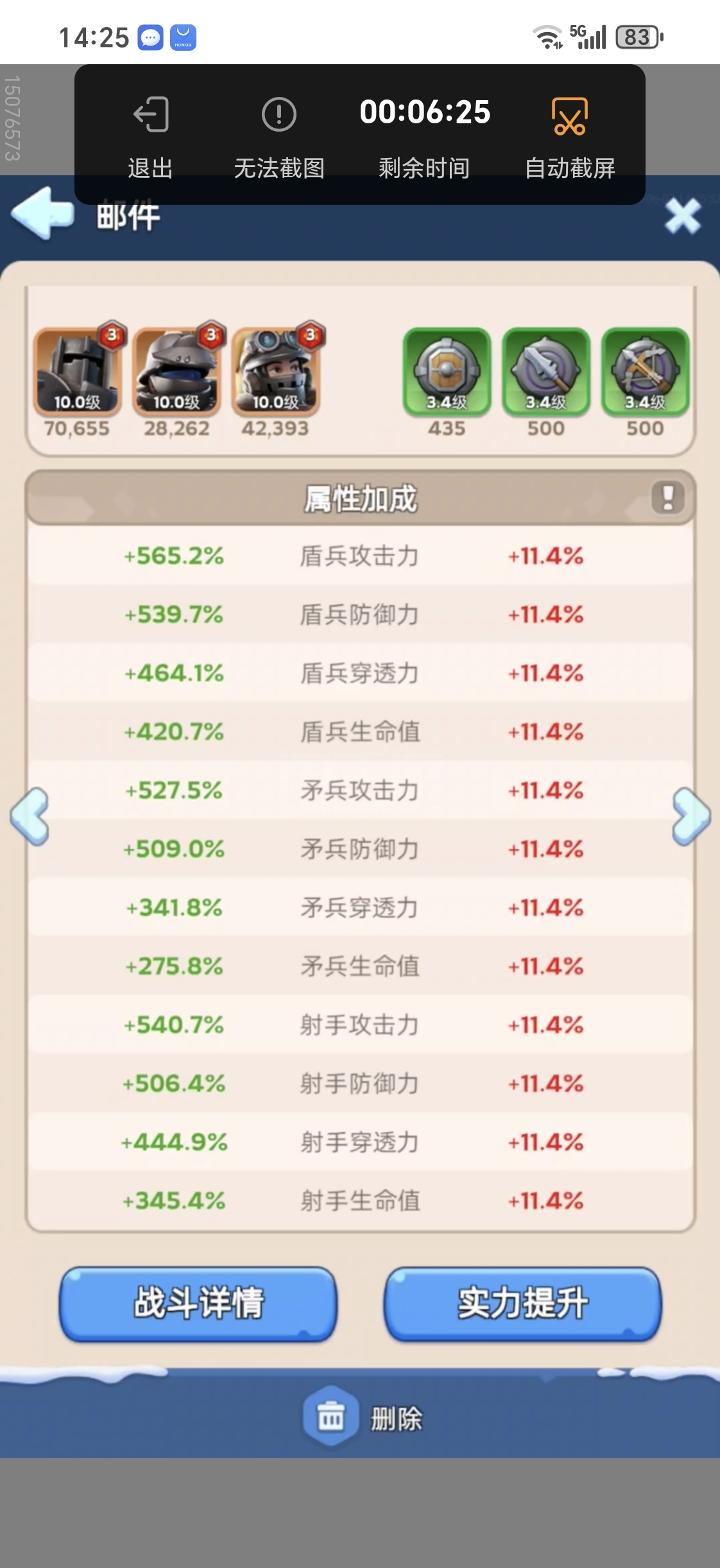Open 实力提升 power upgrade
Screen dimensions: 720x1568
[x=522, y=1304]
